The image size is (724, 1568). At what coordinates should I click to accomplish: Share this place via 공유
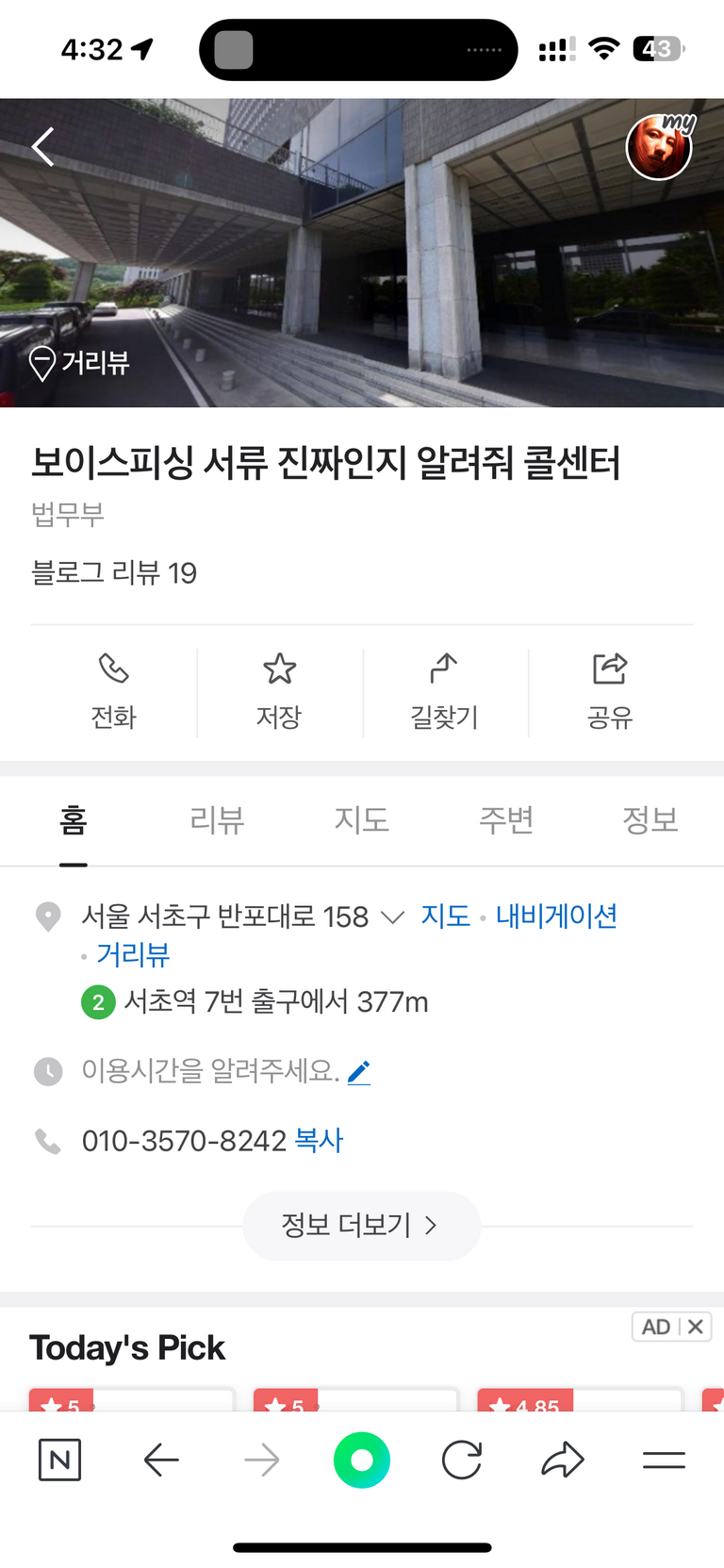pyautogui.click(x=610, y=692)
